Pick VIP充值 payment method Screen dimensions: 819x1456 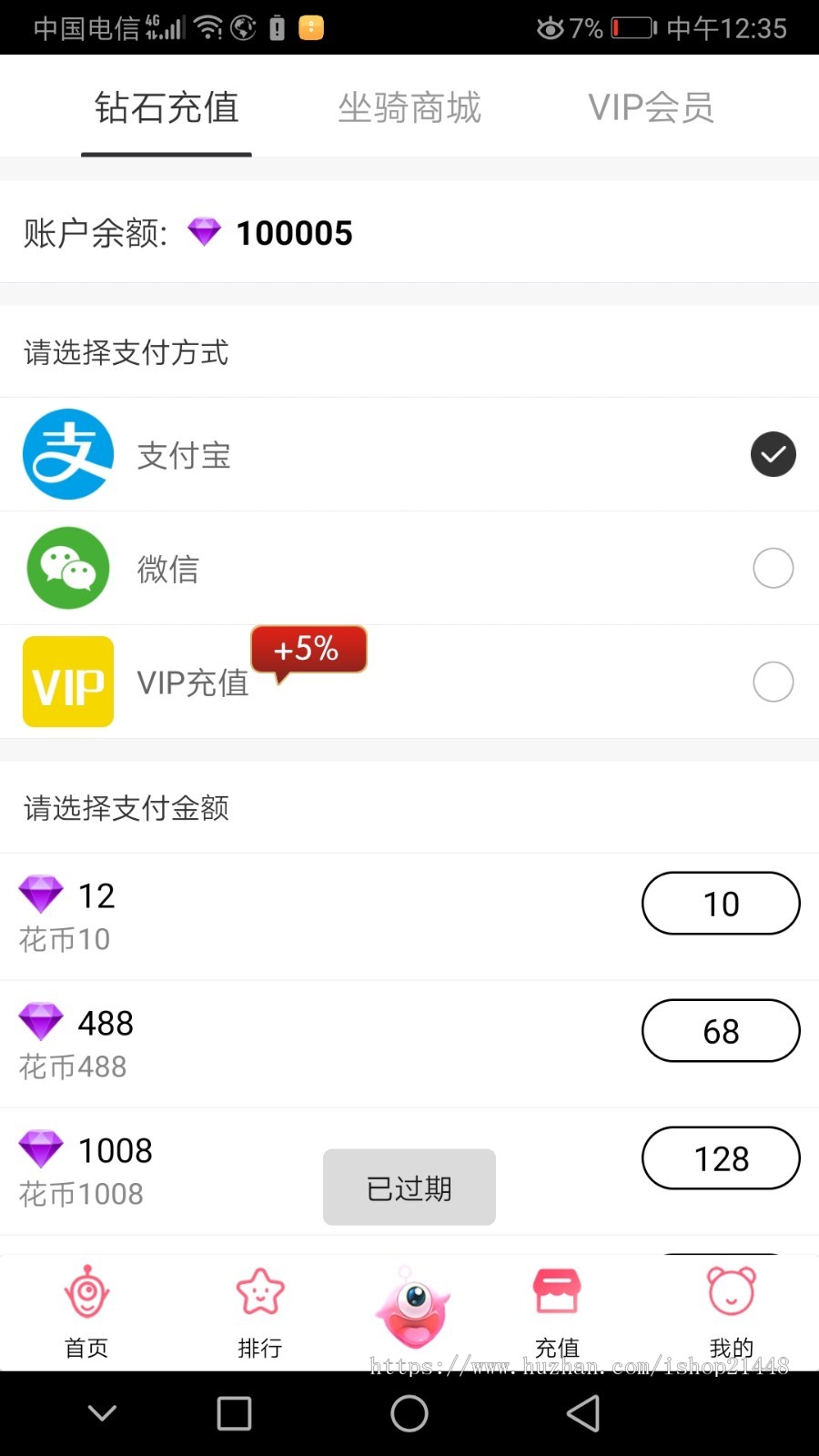[773, 682]
